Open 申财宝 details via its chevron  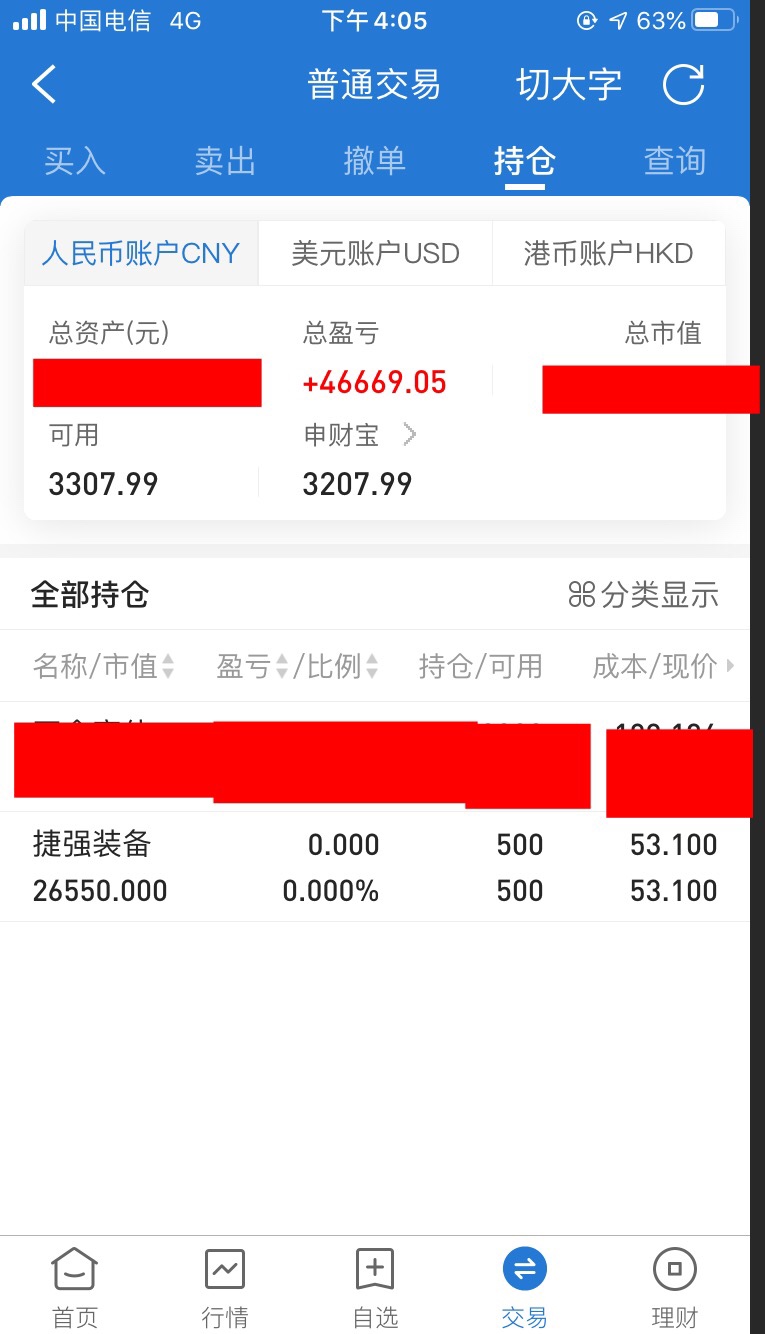(x=409, y=435)
